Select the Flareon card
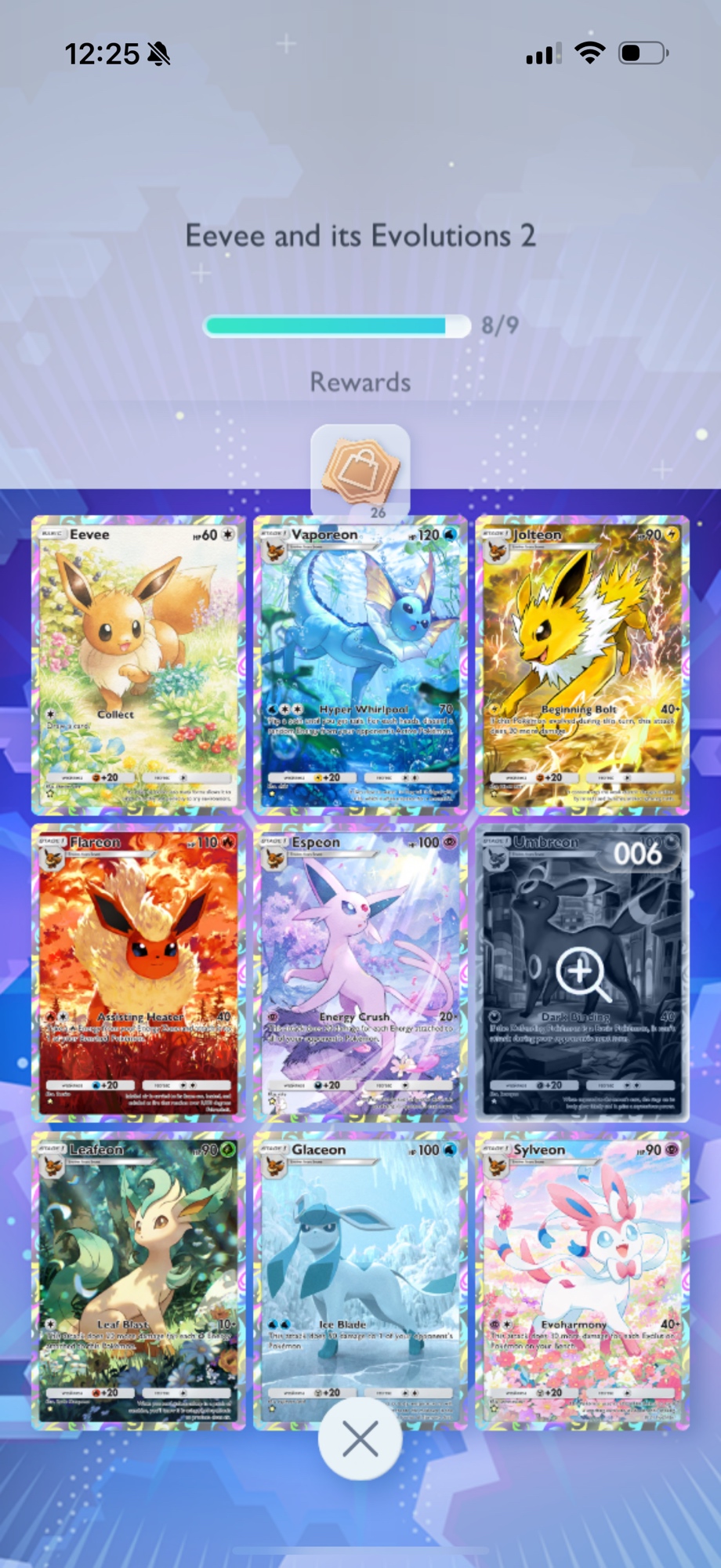The height and width of the screenshot is (1568, 721). [x=138, y=972]
